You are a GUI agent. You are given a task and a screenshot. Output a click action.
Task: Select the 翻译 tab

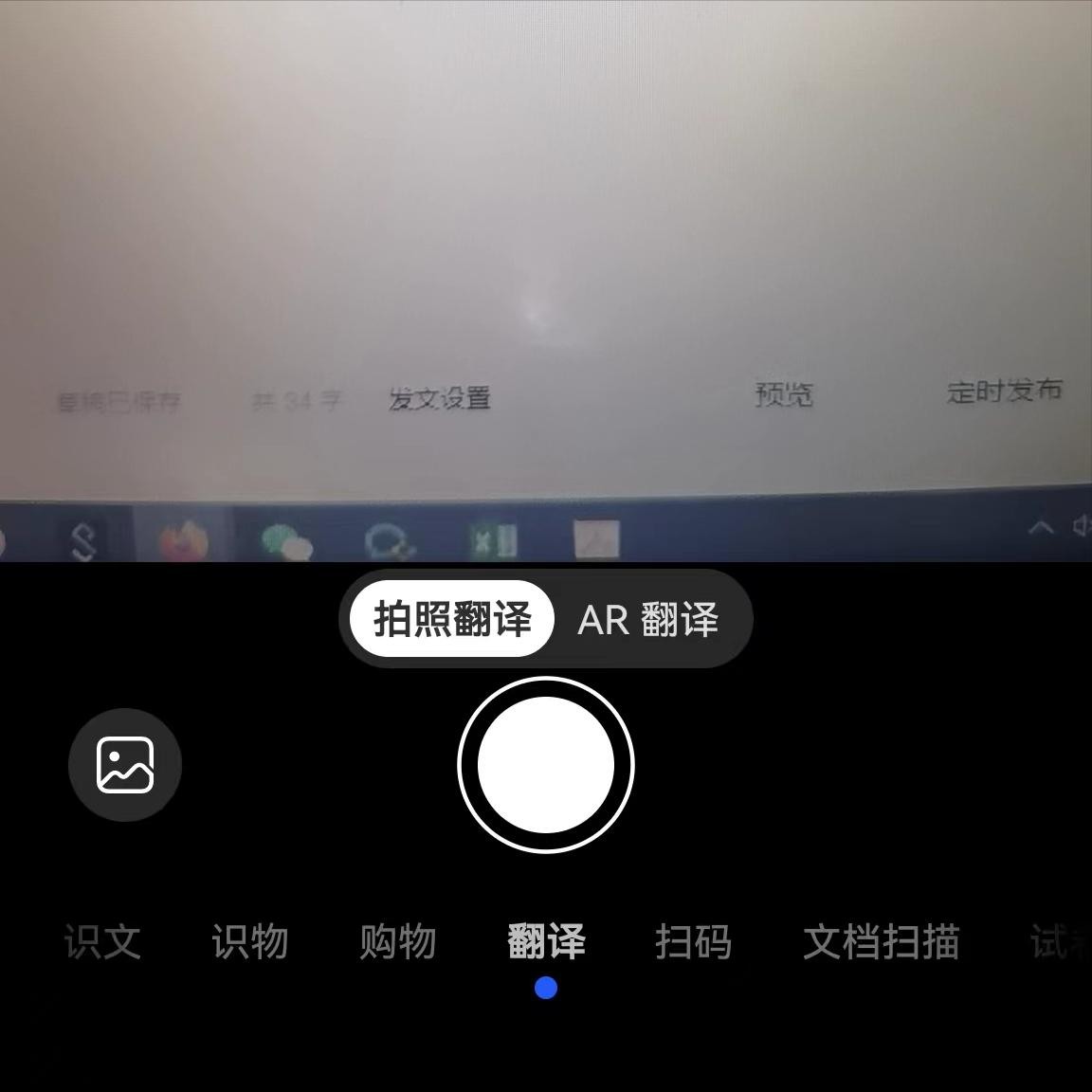click(x=546, y=942)
